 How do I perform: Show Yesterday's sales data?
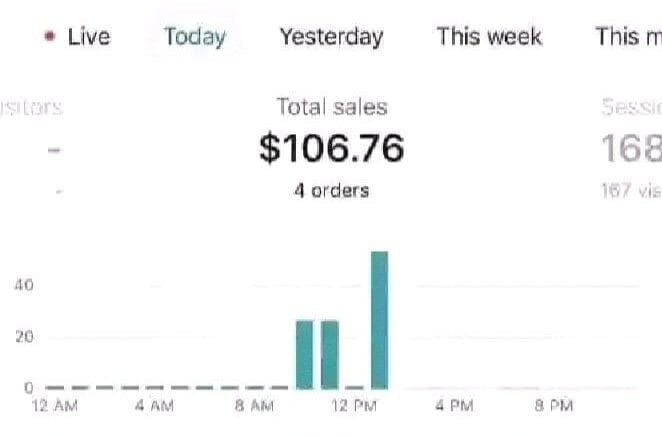click(x=331, y=37)
